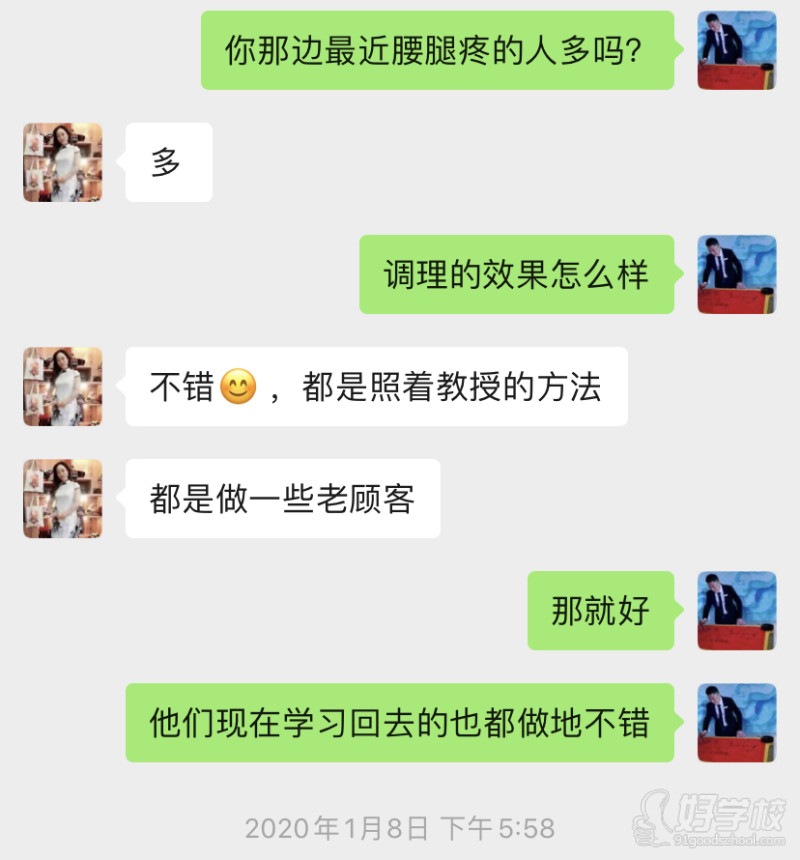800x860 pixels.
Task: Open the avatar beside the longest green message
Action: pyautogui.click(x=737, y=724)
